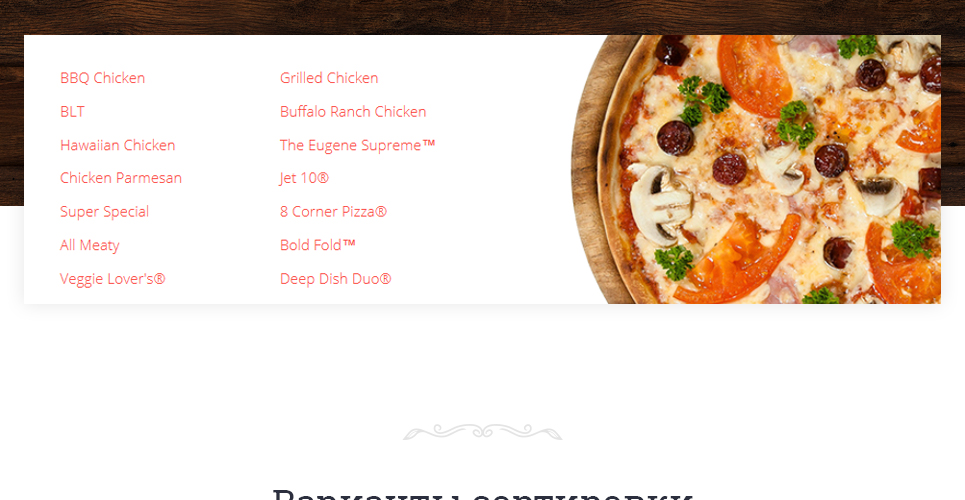Image resolution: width=965 pixels, height=500 pixels.
Task: Select the BLT pizza link
Action: pos(72,112)
